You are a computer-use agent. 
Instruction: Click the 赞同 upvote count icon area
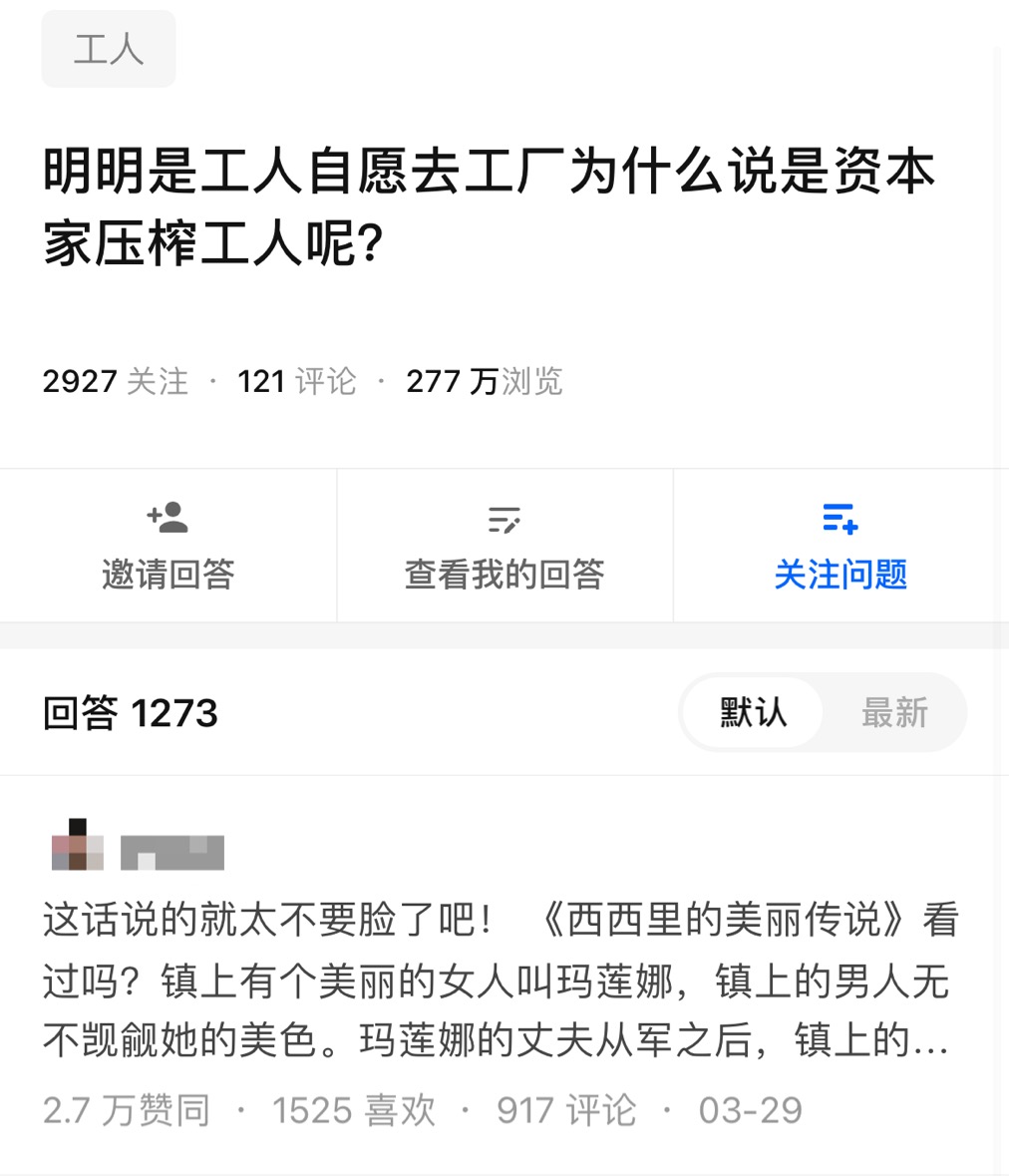point(127,1108)
